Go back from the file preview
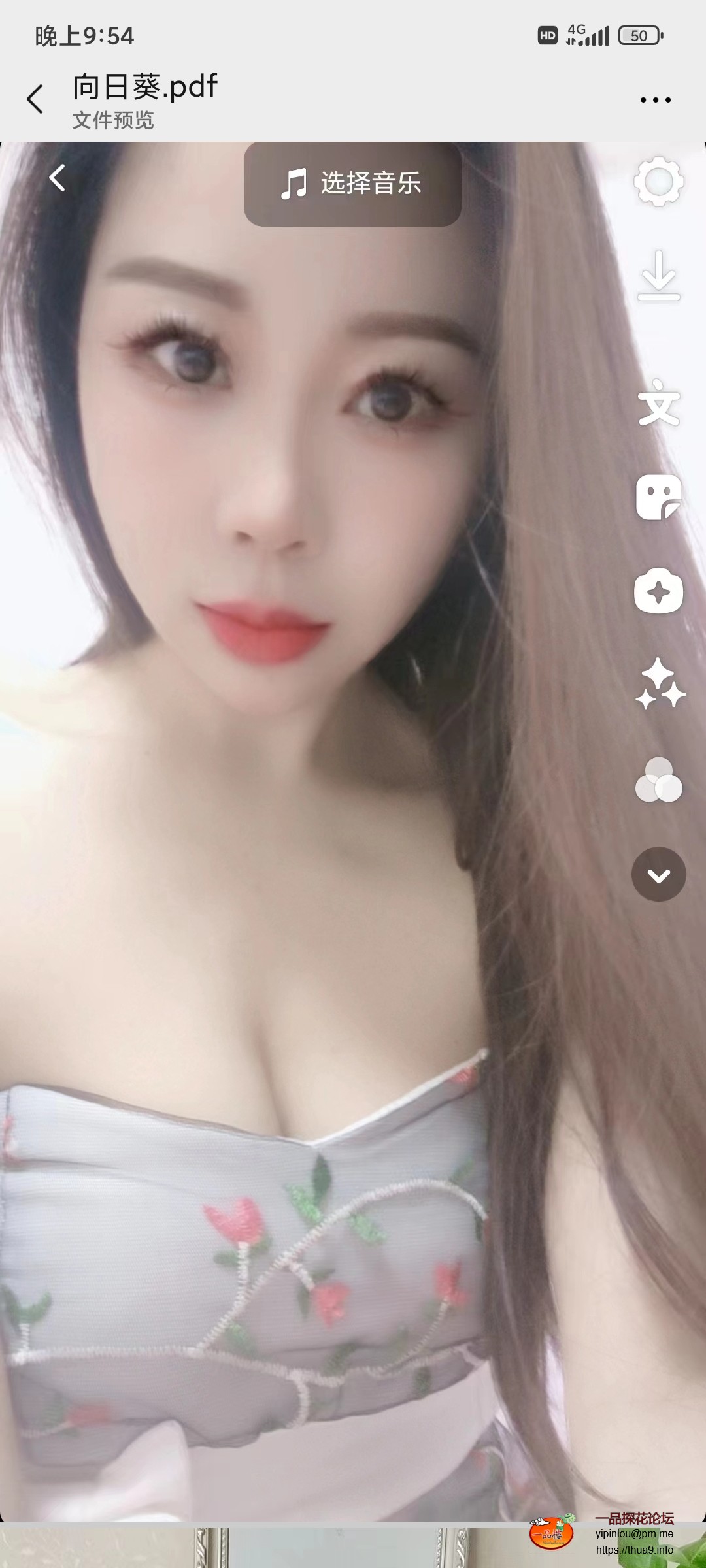 point(35,99)
